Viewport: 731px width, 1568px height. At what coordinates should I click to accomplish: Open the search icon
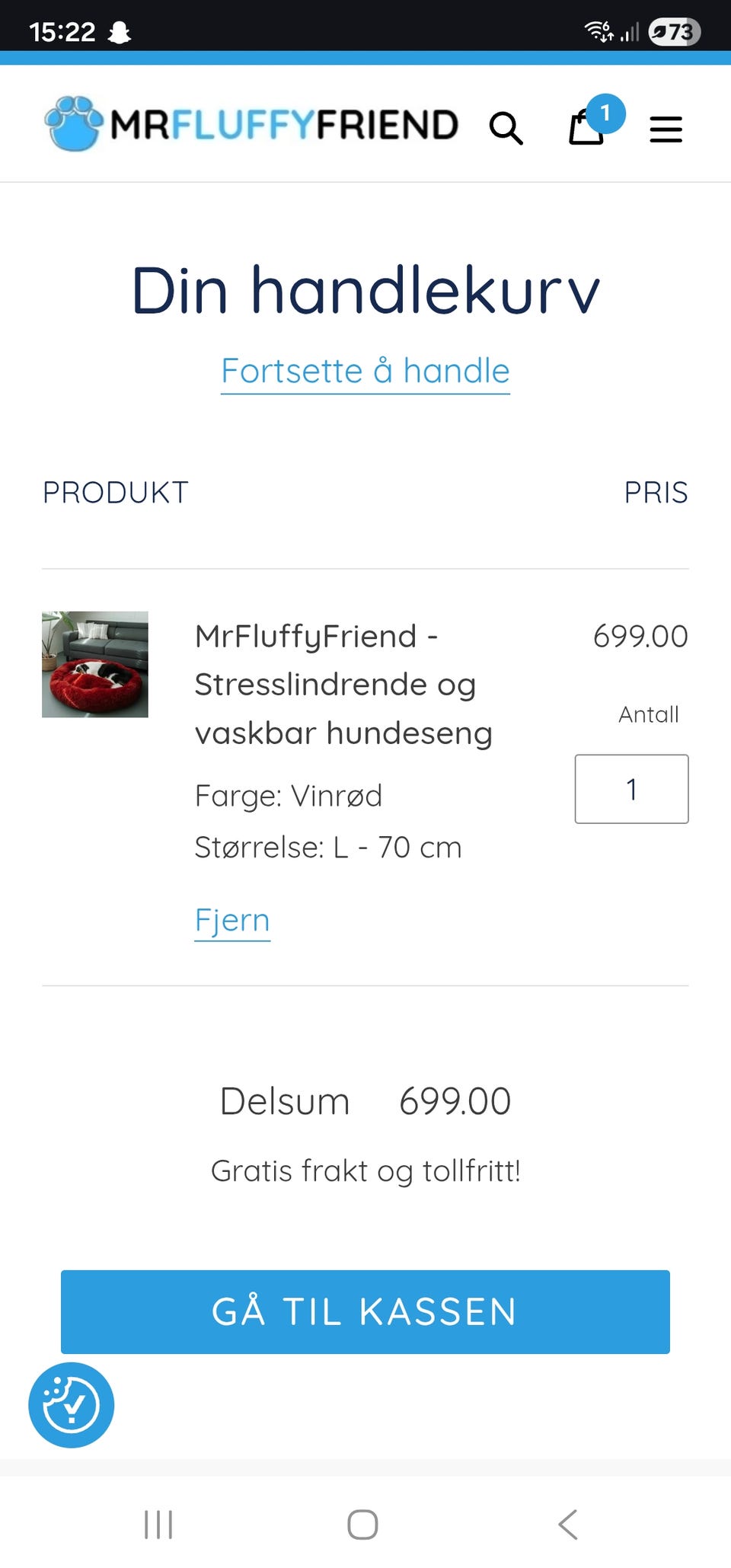point(506,129)
